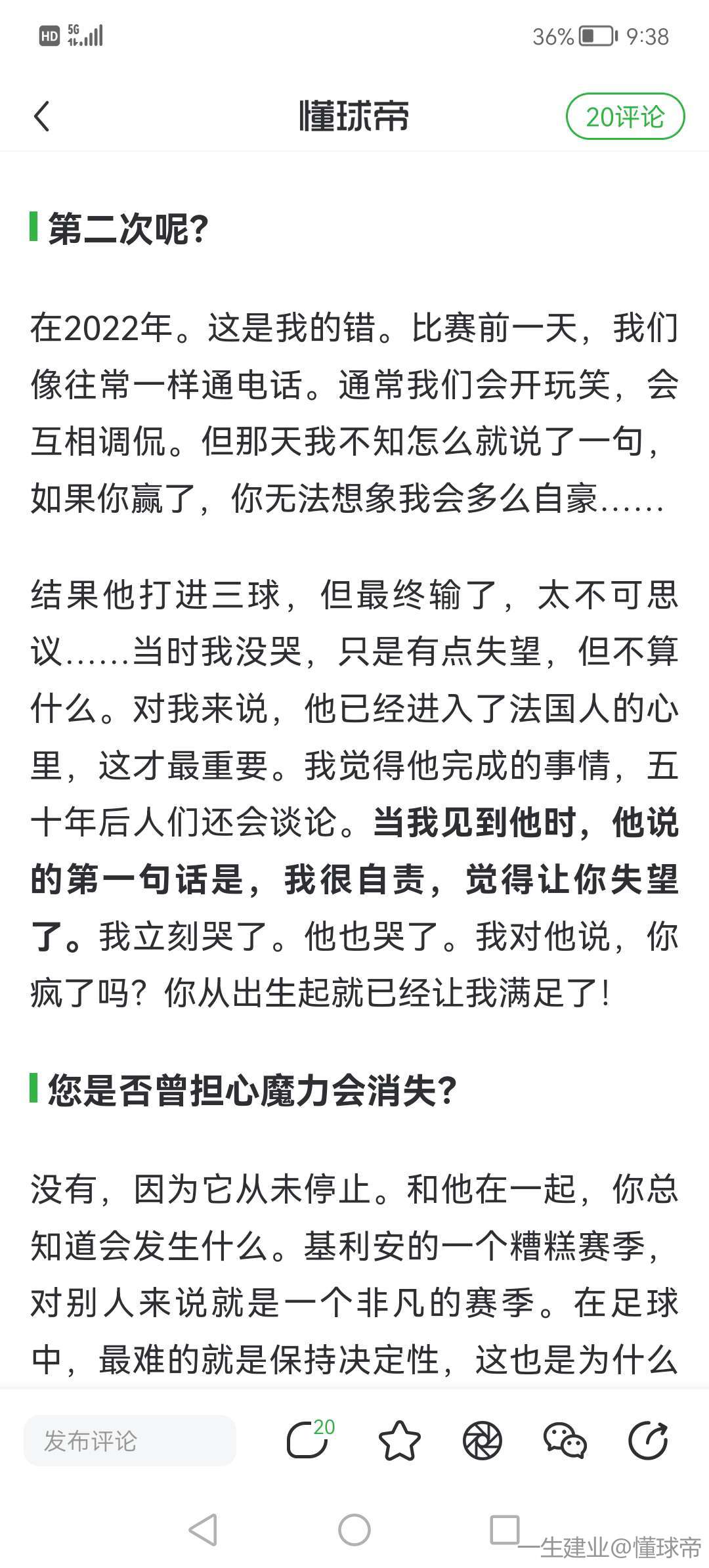This screenshot has width=709, height=1568.
Task: Open the comment bubble icon with 20 badge
Action: (309, 1441)
